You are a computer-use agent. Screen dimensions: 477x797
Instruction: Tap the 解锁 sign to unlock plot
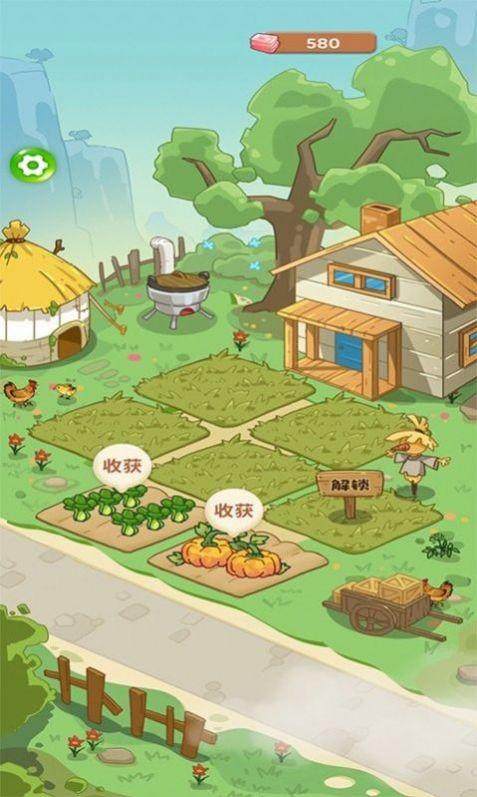point(350,485)
